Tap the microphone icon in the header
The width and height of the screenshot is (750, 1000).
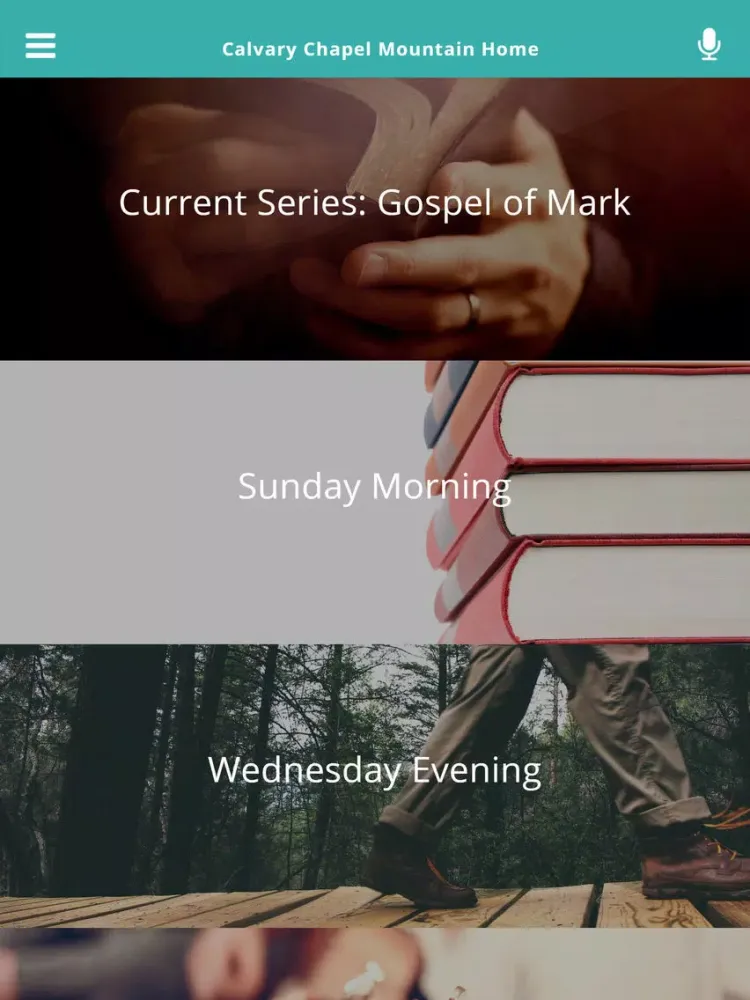709,45
